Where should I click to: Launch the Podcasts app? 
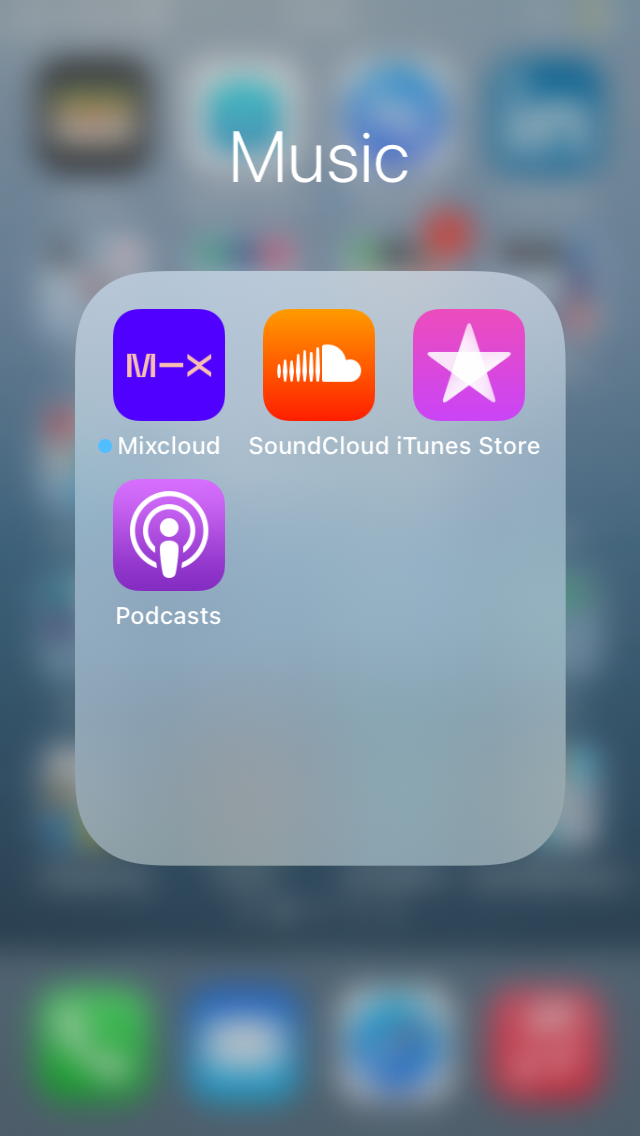point(169,535)
